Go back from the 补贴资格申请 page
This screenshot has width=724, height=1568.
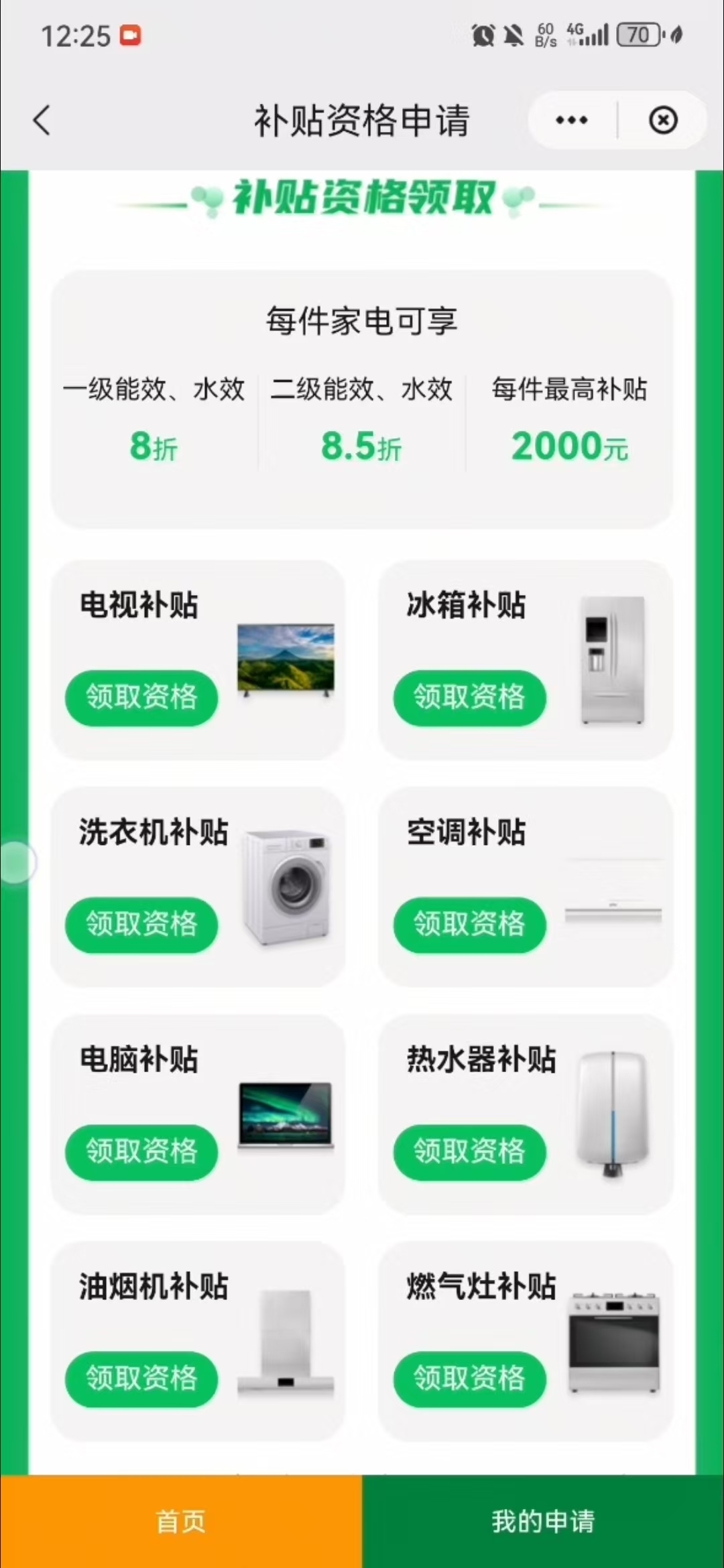click(x=42, y=121)
